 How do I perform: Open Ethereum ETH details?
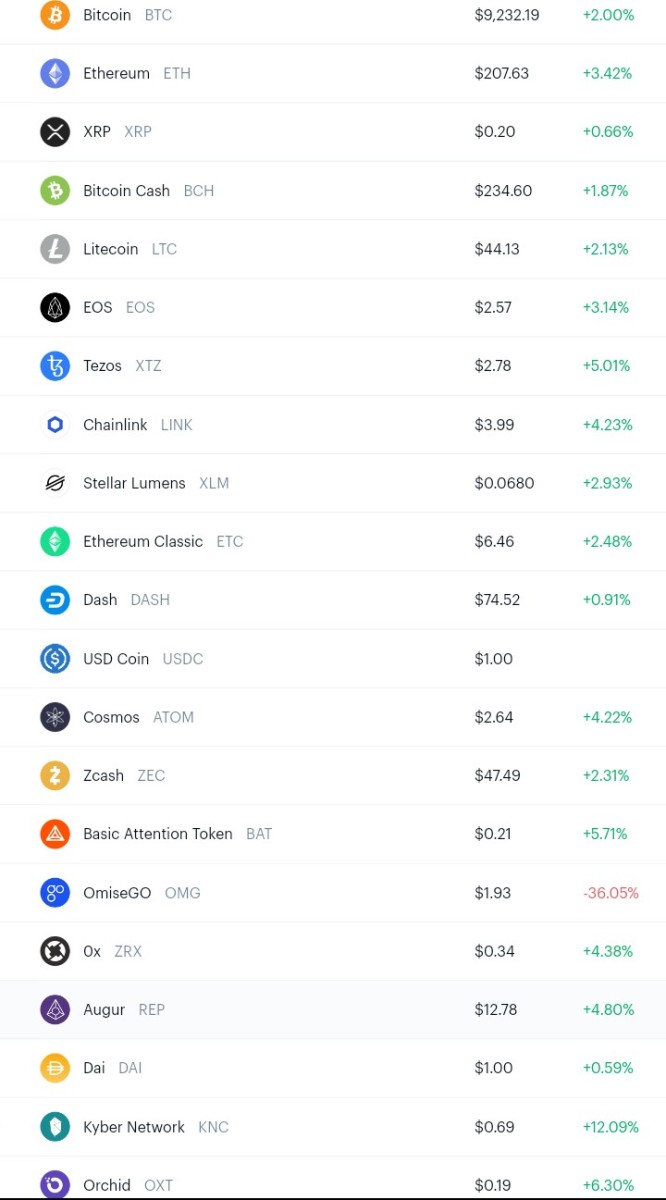pyautogui.click(x=116, y=73)
